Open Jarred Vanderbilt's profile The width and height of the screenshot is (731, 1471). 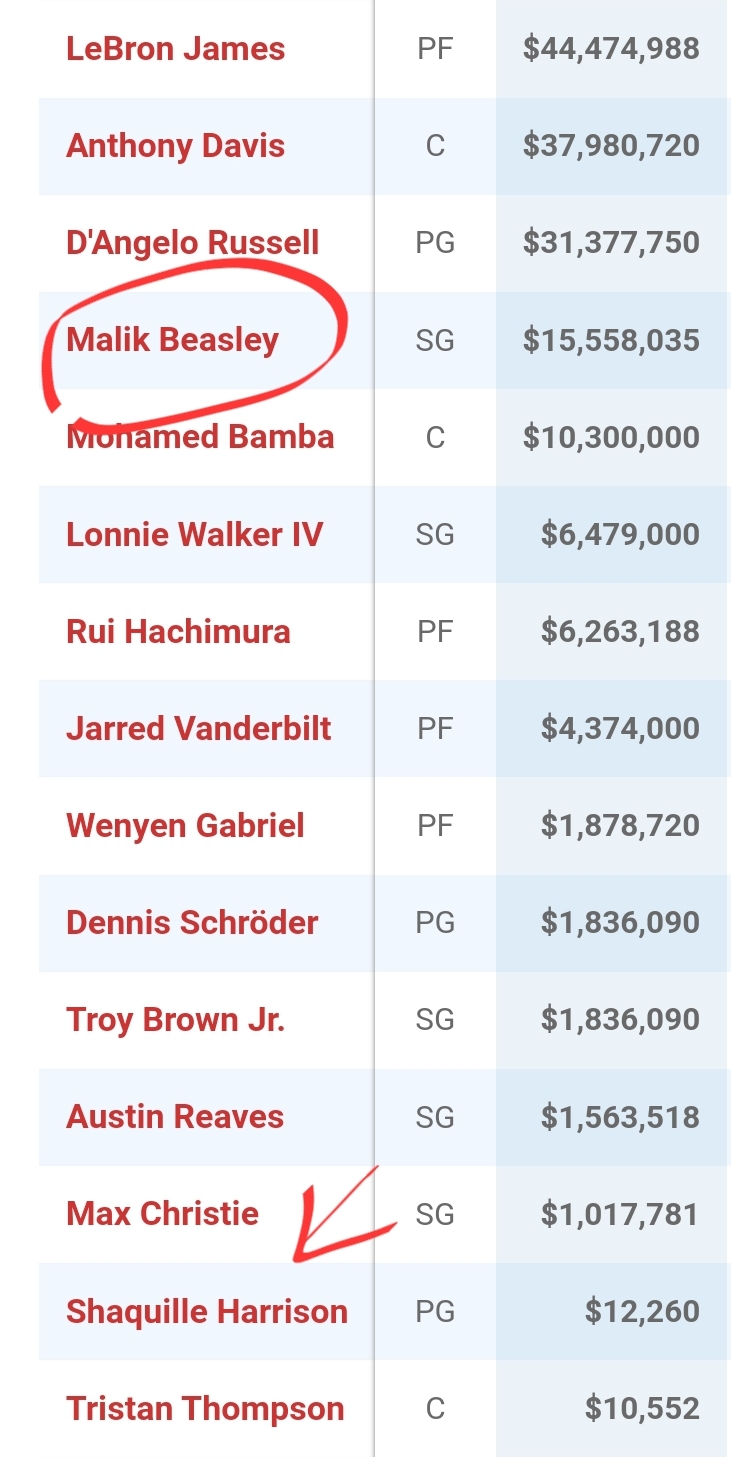click(x=198, y=728)
